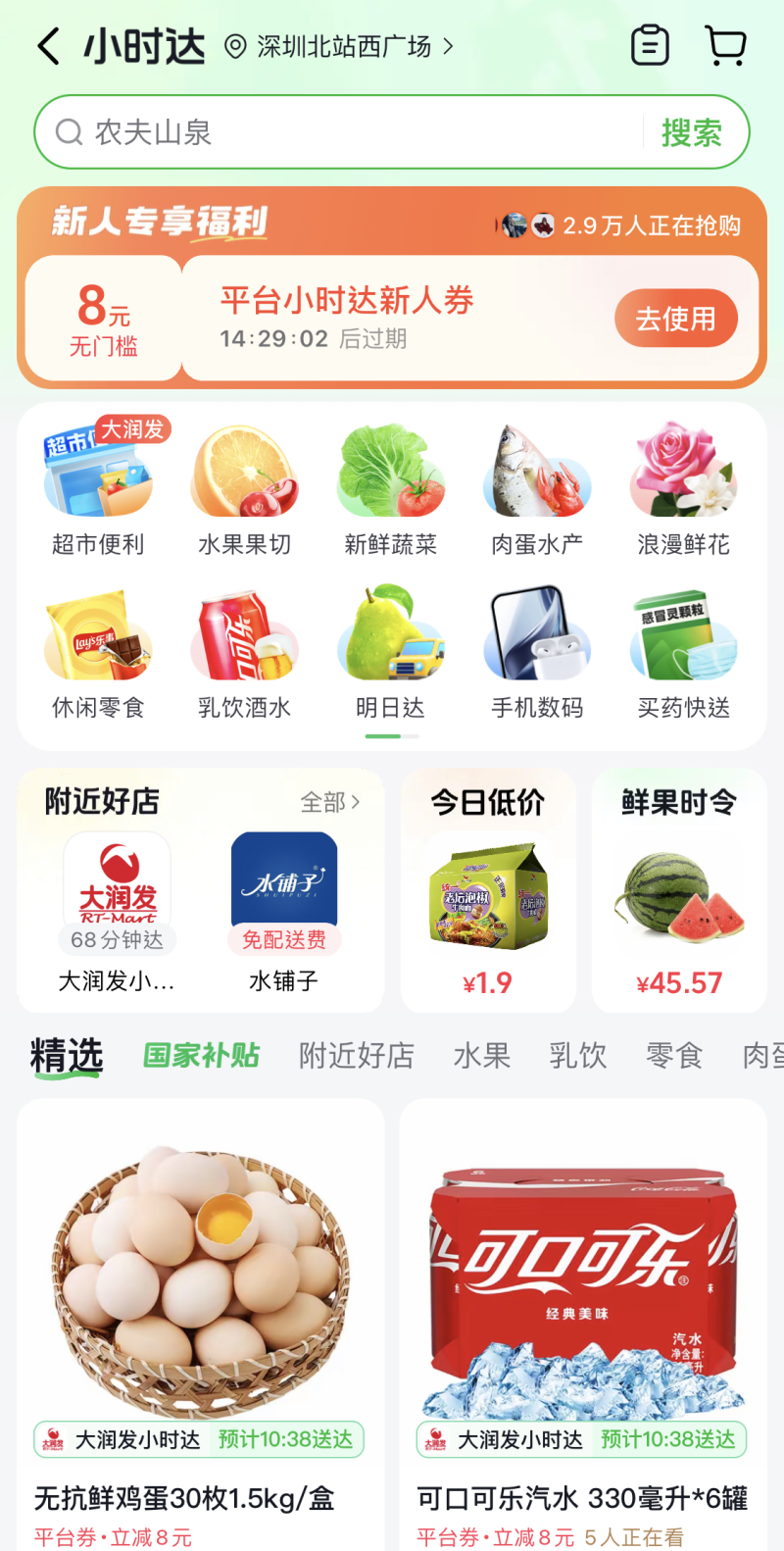
Task: Open the orders list icon
Action: (x=650, y=46)
